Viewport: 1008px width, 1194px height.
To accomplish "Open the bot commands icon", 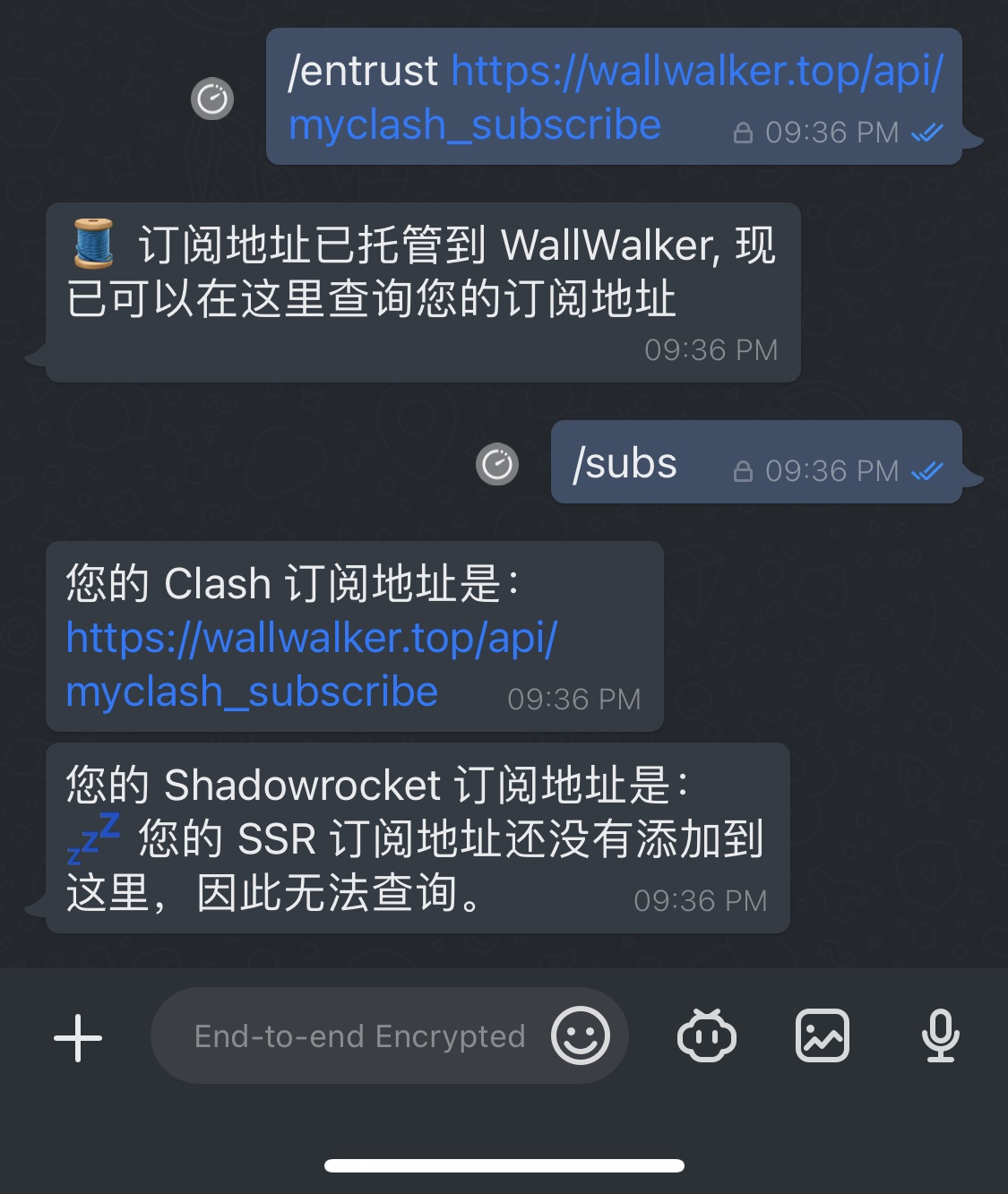I will [x=707, y=1036].
